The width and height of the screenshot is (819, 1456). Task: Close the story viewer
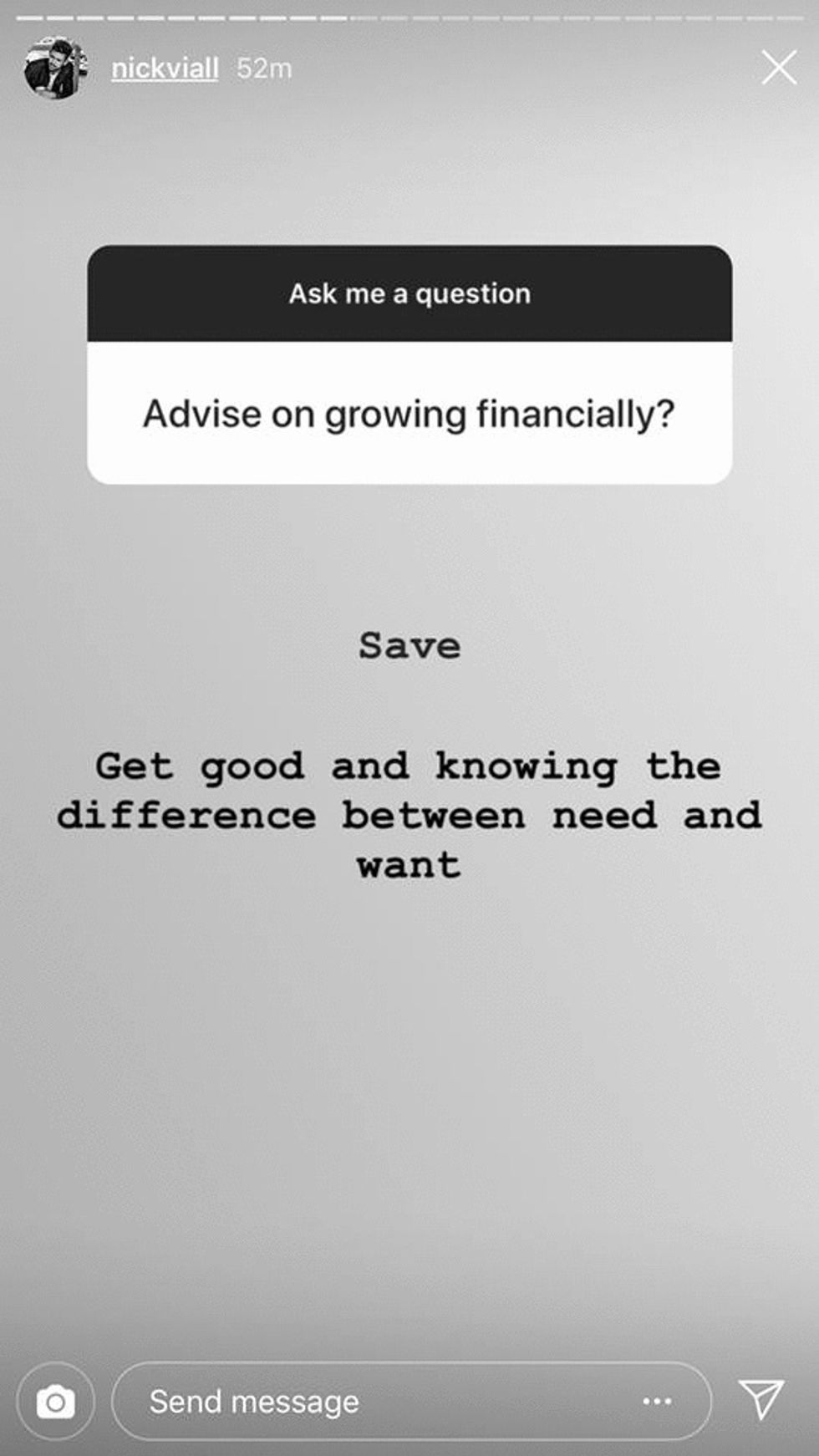tap(779, 69)
